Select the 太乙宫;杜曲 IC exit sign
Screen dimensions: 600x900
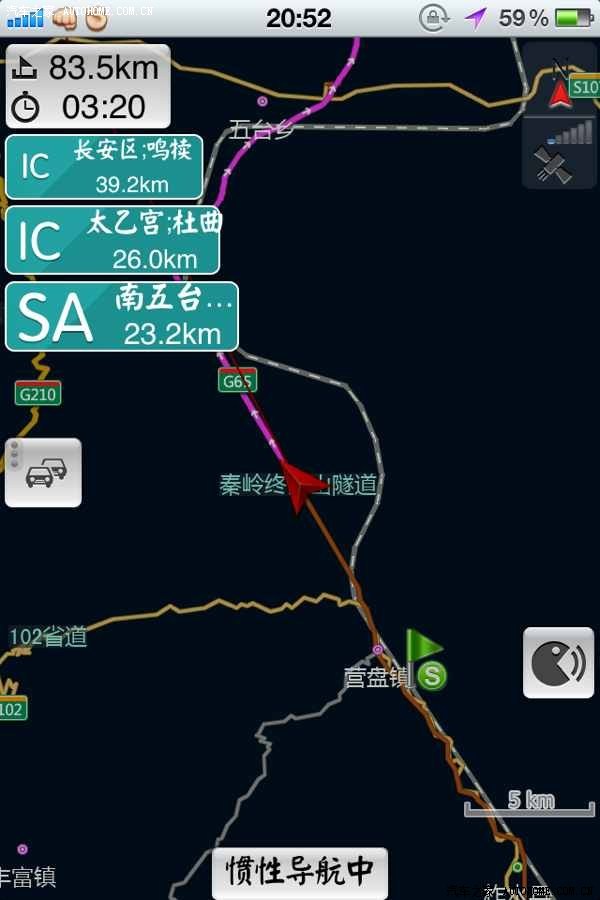click(112, 240)
